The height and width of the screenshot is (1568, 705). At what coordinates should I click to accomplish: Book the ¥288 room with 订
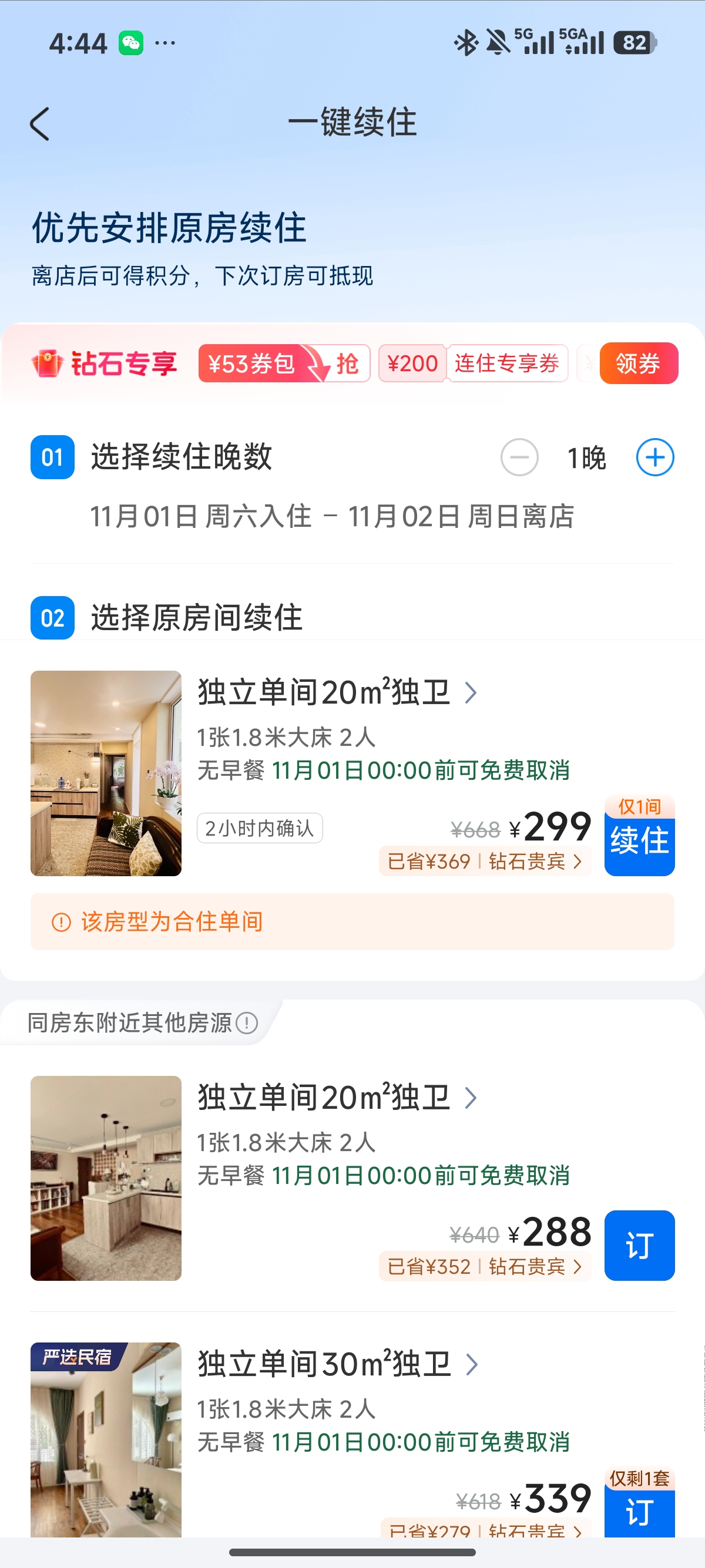[639, 1246]
